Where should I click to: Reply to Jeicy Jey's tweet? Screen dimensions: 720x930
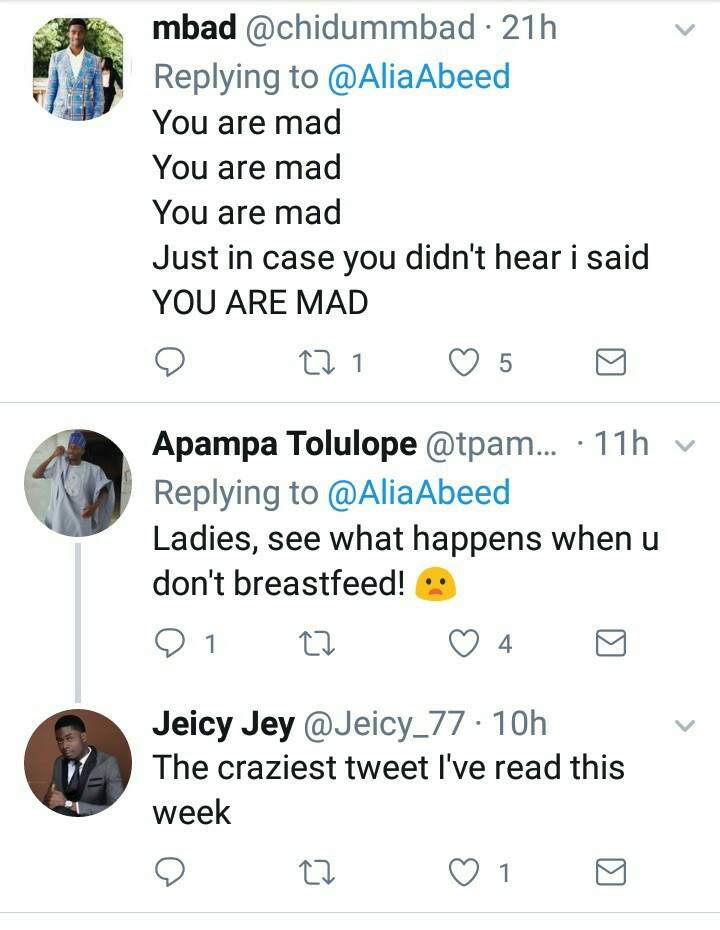tap(171, 873)
